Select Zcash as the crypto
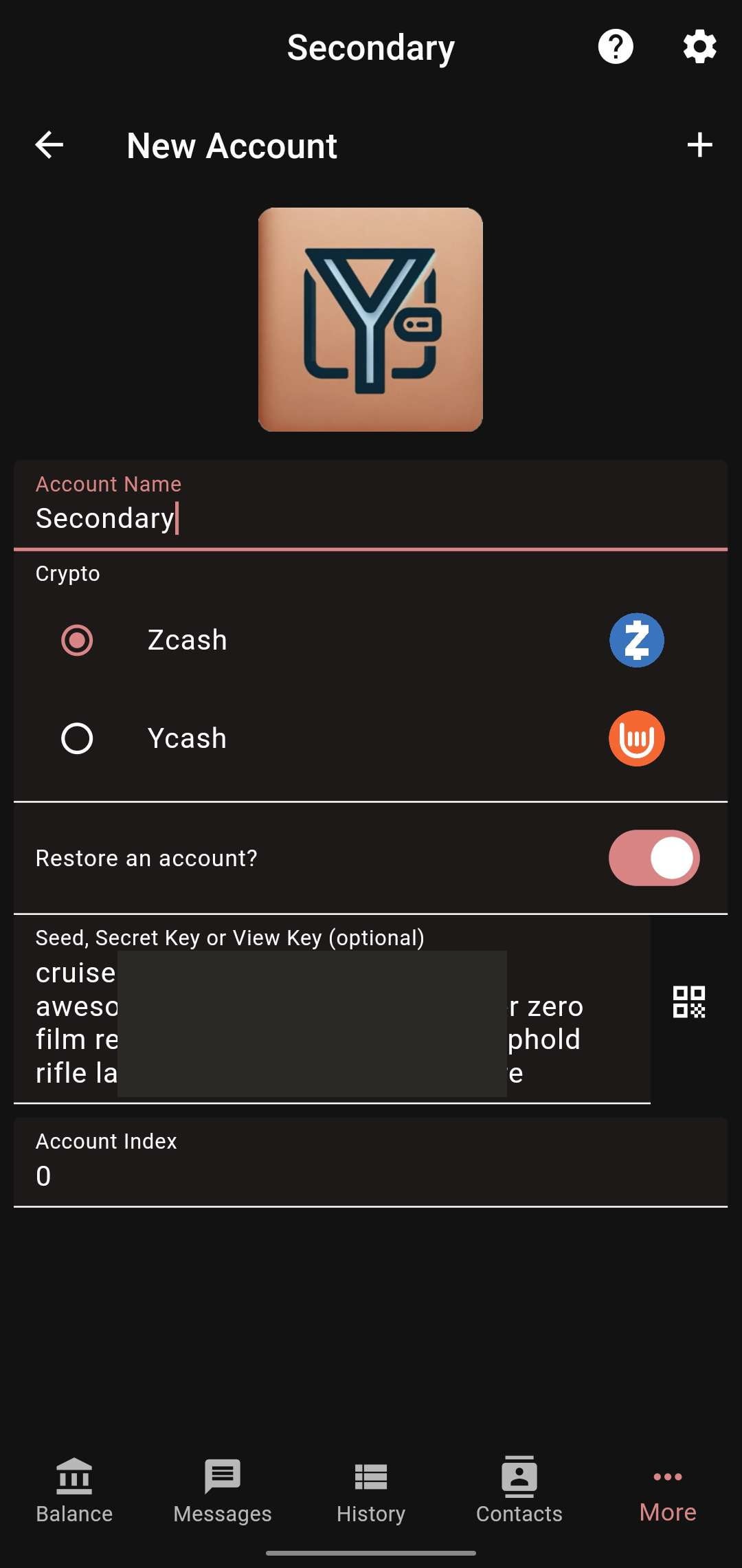 77,640
